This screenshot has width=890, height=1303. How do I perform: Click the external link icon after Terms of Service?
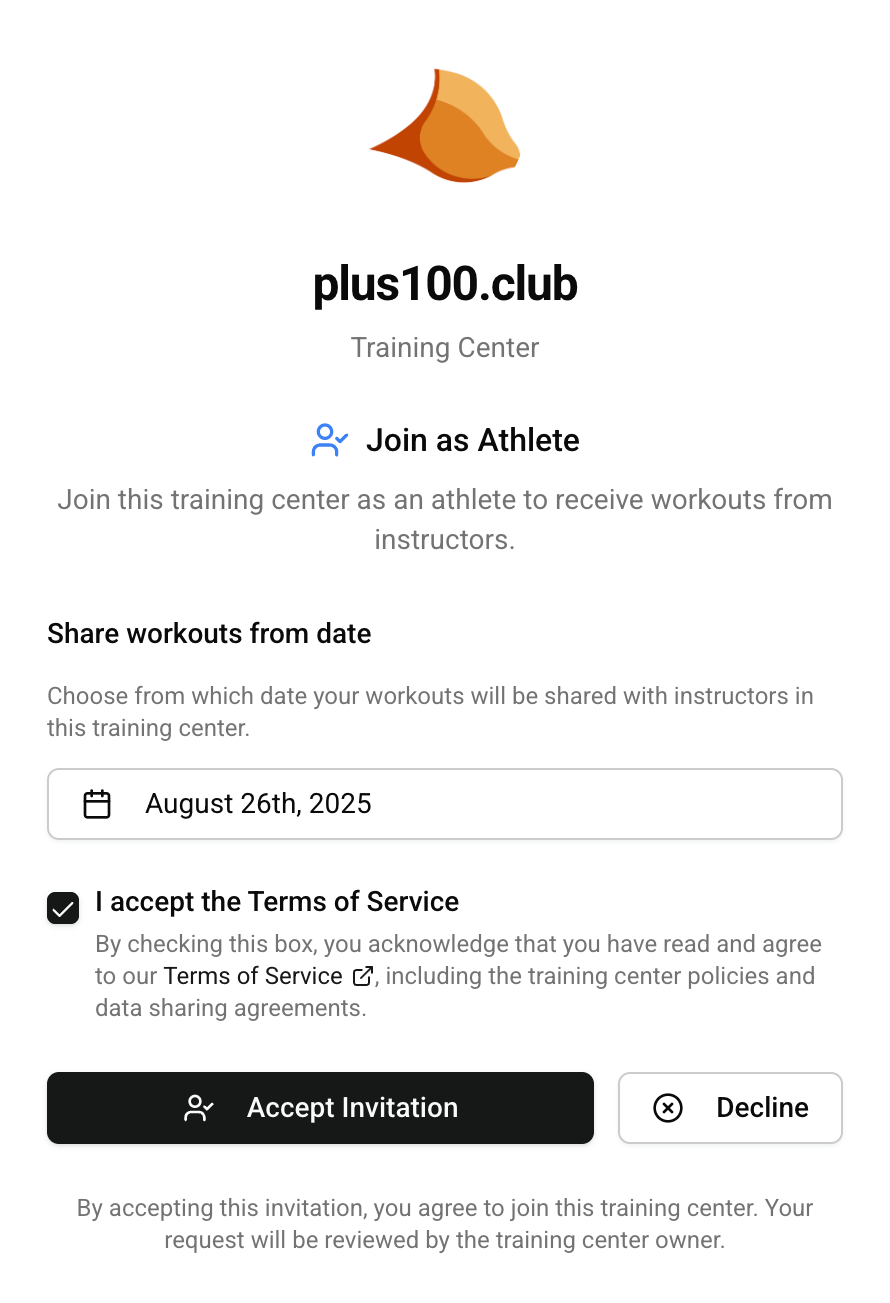click(360, 976)
